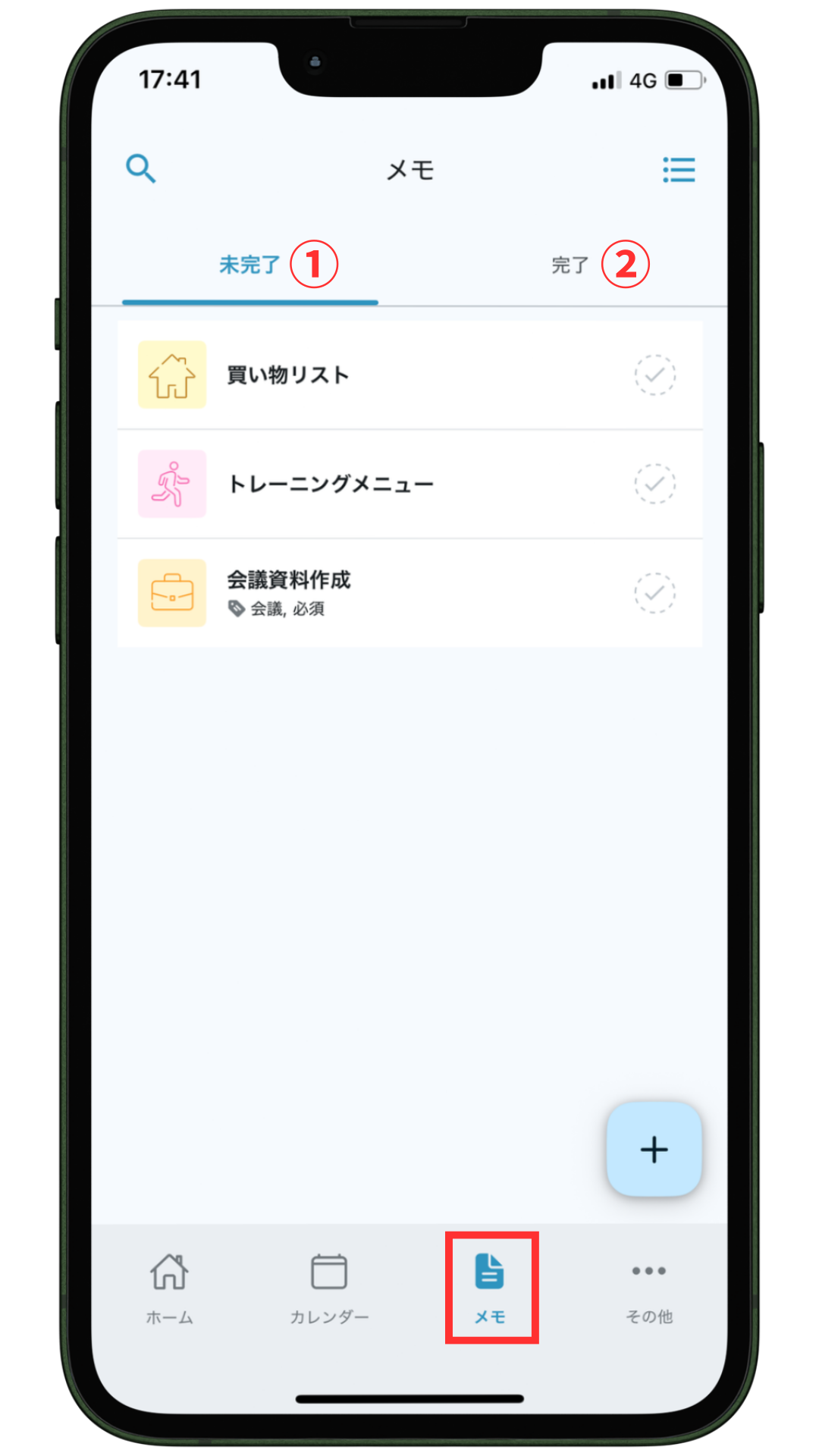The width and height of the screenshot is (819, 1456).
Task: Select the メモ tab in bottom bar
Action: [x=490, y=1286]
